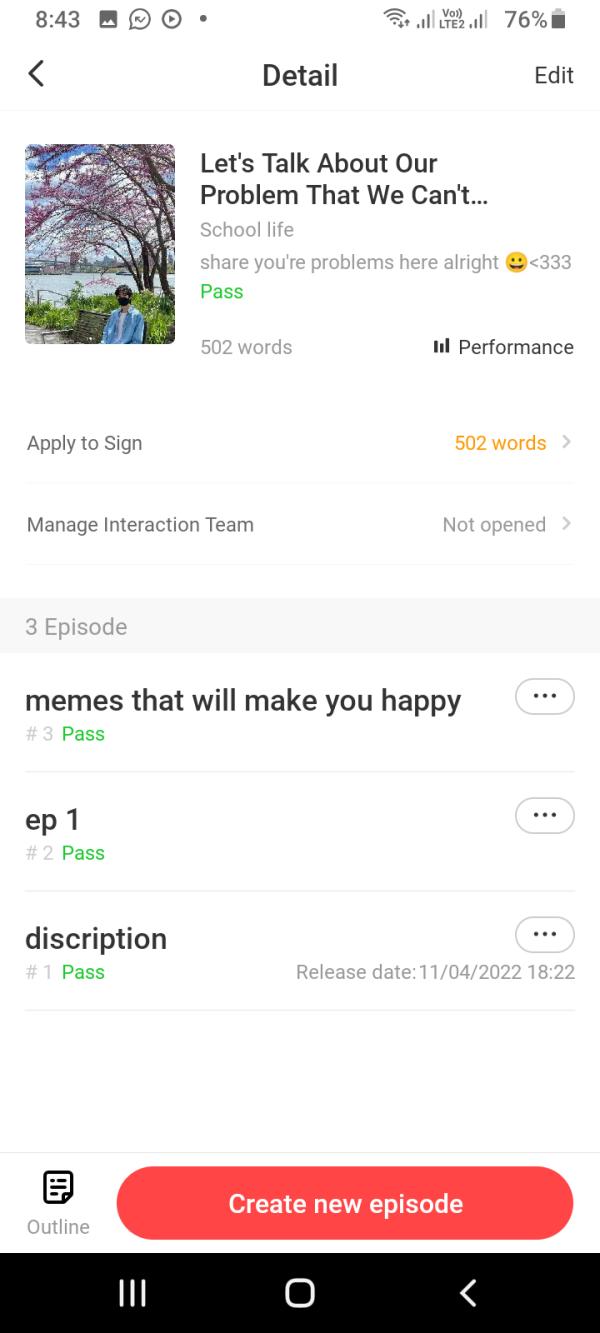Open more options for discription episode
600x1333 pixels.
pyautogui.click(x=544, y=934)
